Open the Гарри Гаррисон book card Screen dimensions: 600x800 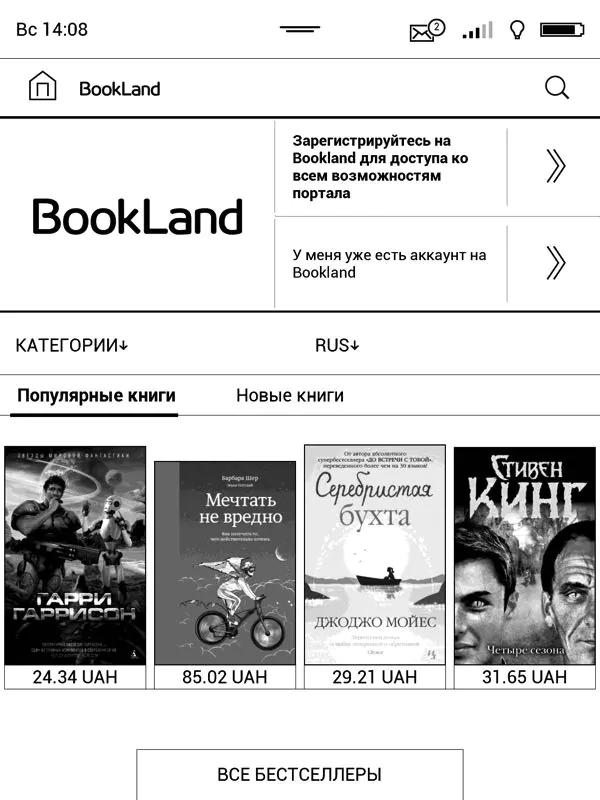(75, 566)
